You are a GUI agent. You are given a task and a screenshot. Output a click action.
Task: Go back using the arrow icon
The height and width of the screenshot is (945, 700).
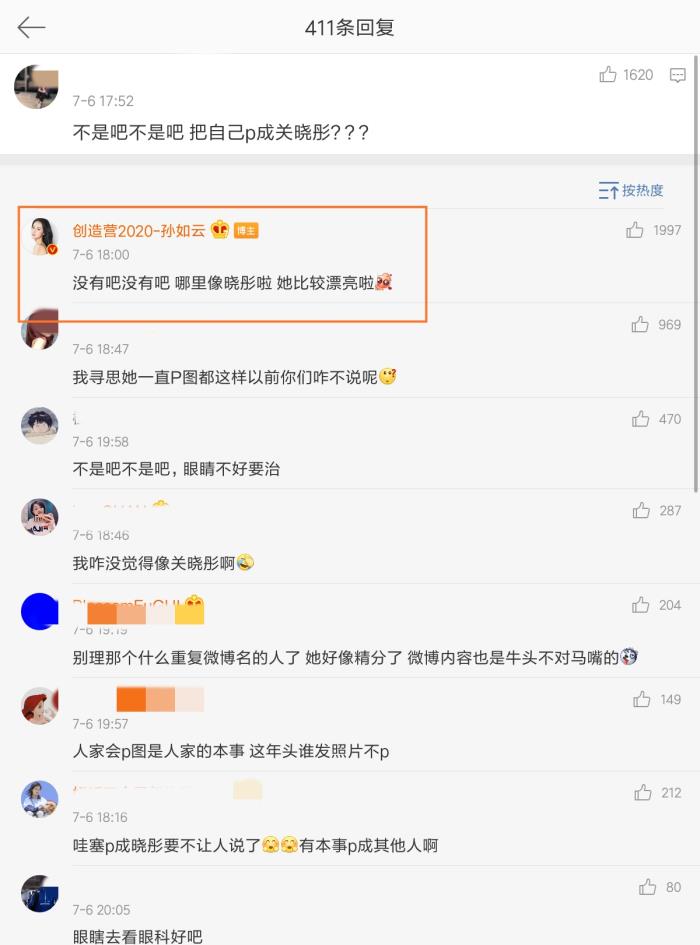[32, 27]
